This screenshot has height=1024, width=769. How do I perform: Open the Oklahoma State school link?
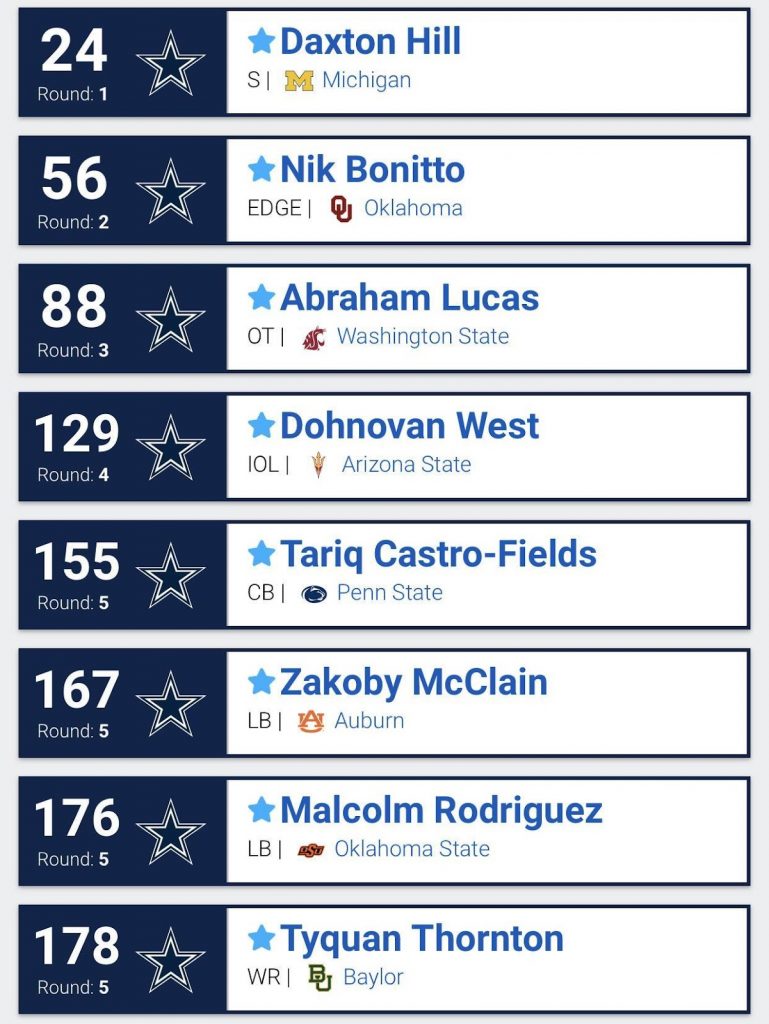411,848
